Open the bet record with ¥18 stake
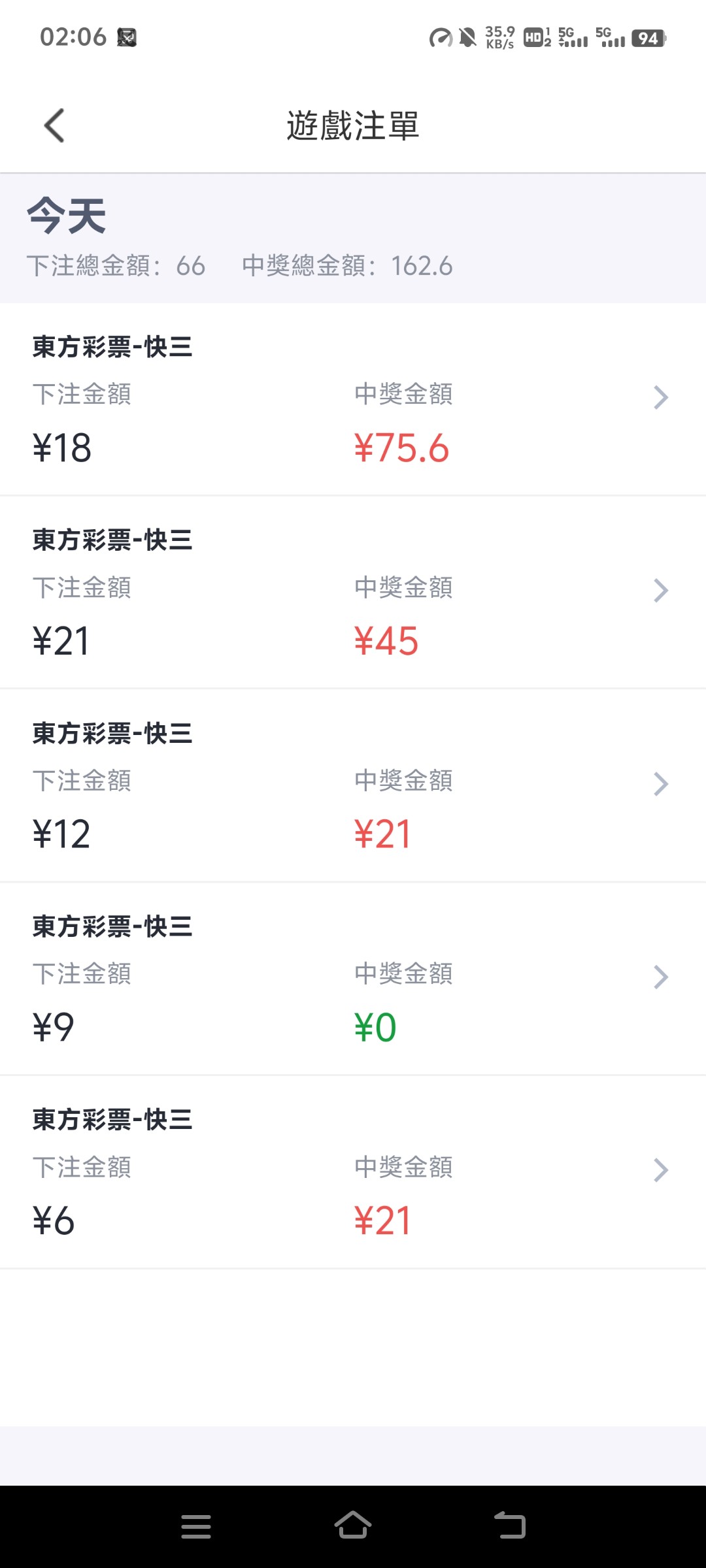 coord(353,399)
